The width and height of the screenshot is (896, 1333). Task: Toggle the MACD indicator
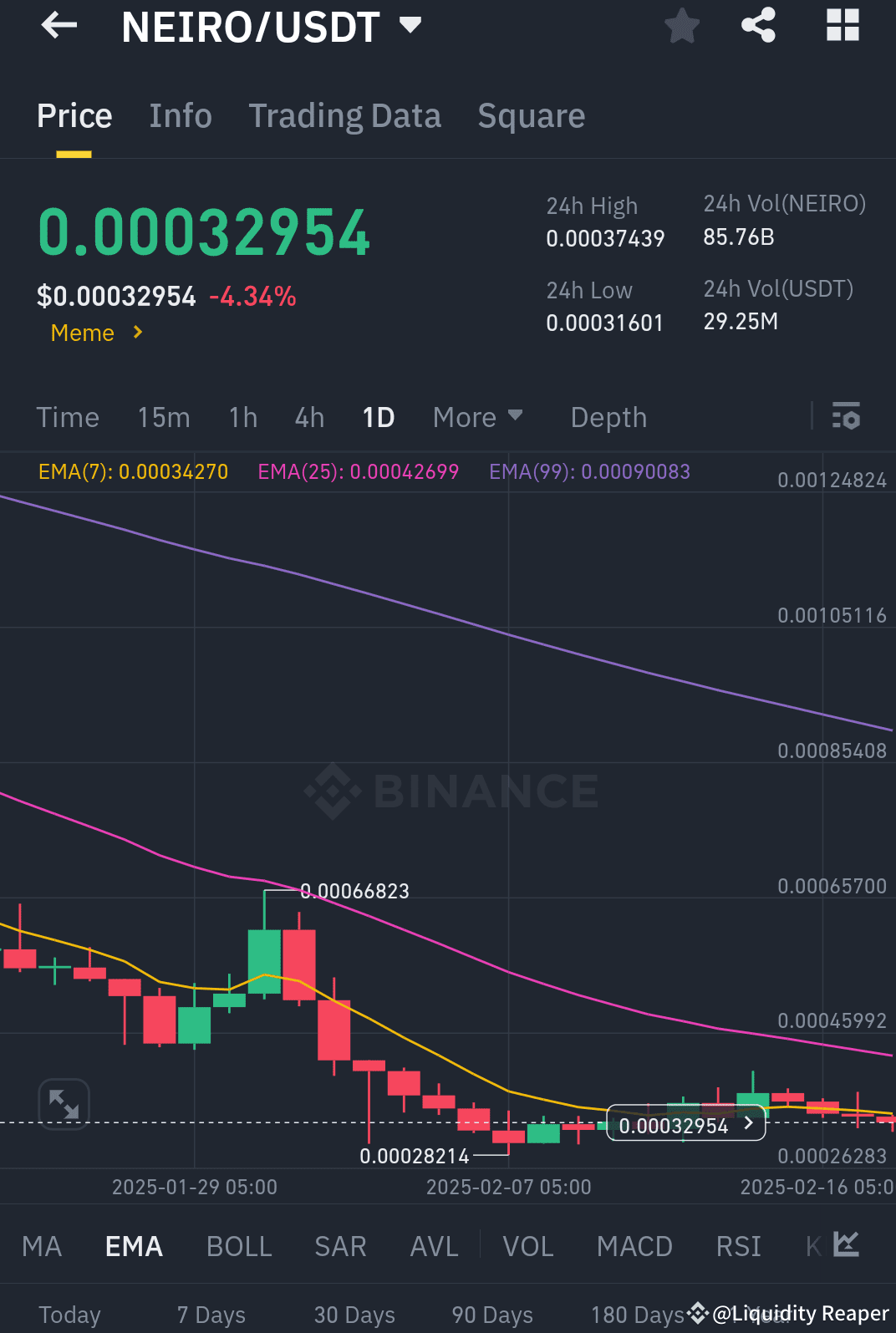(x=634, y=1244)
